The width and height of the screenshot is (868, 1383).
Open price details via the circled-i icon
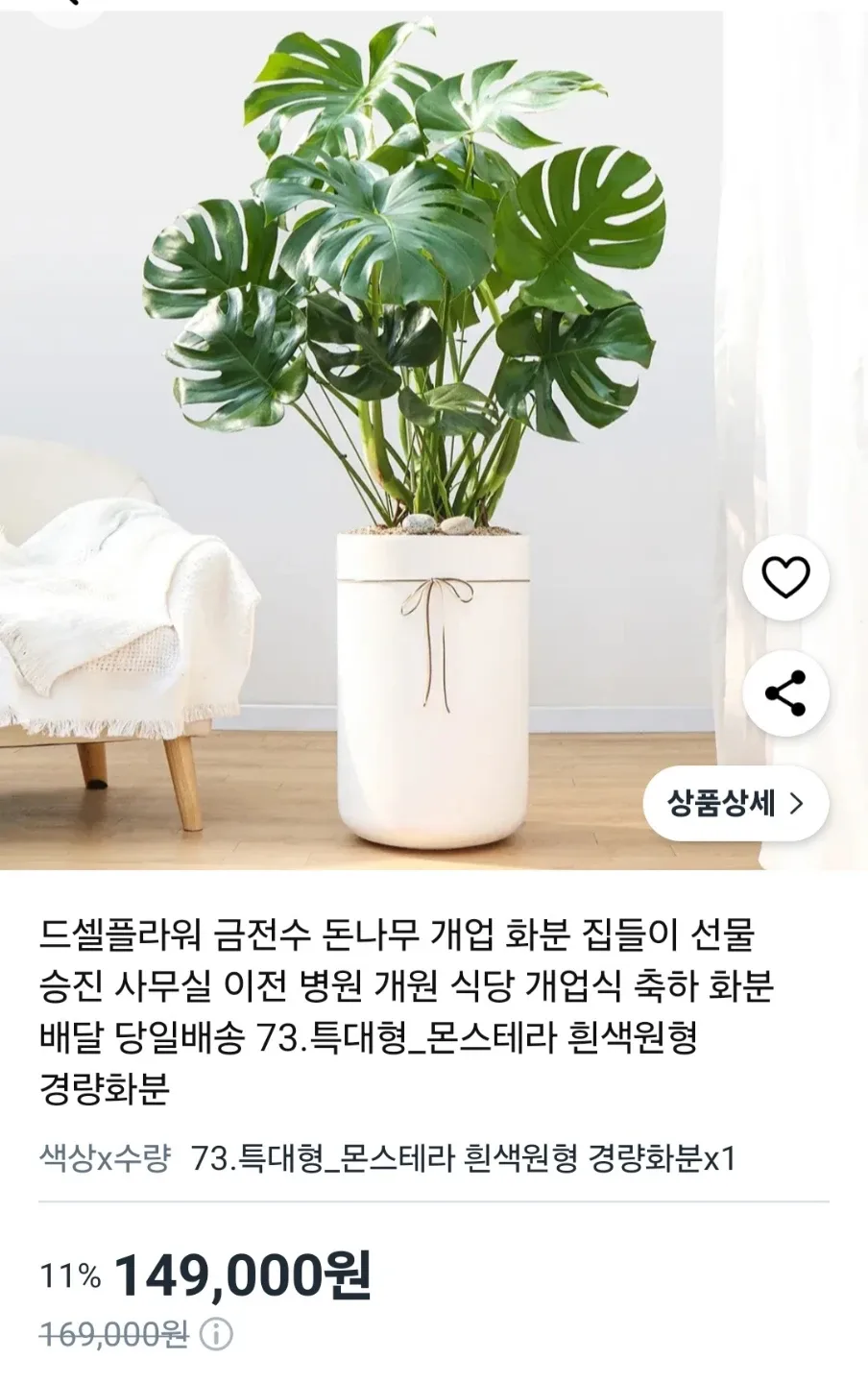tap(217, 1333)
